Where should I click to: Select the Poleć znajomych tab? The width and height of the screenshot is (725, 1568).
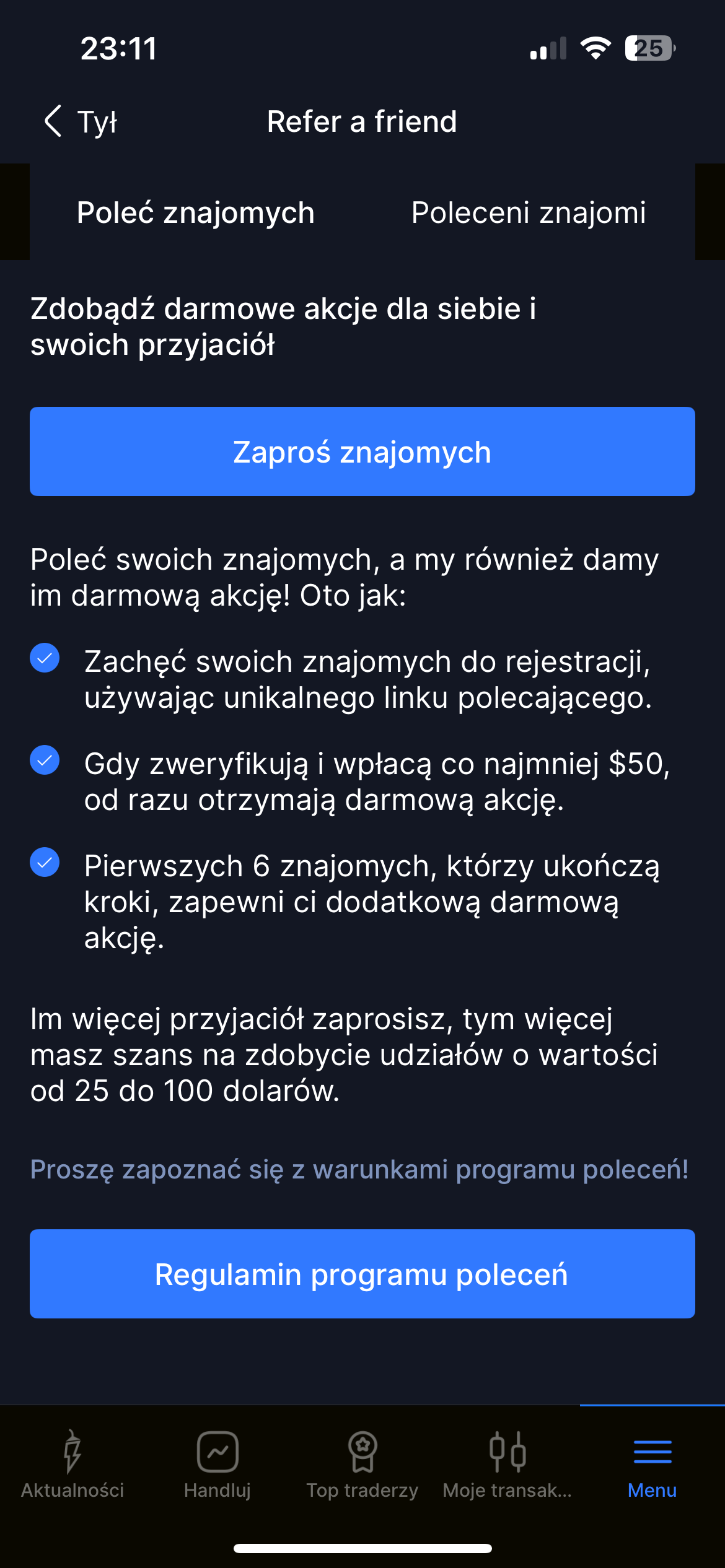click(x=196, y=212)
